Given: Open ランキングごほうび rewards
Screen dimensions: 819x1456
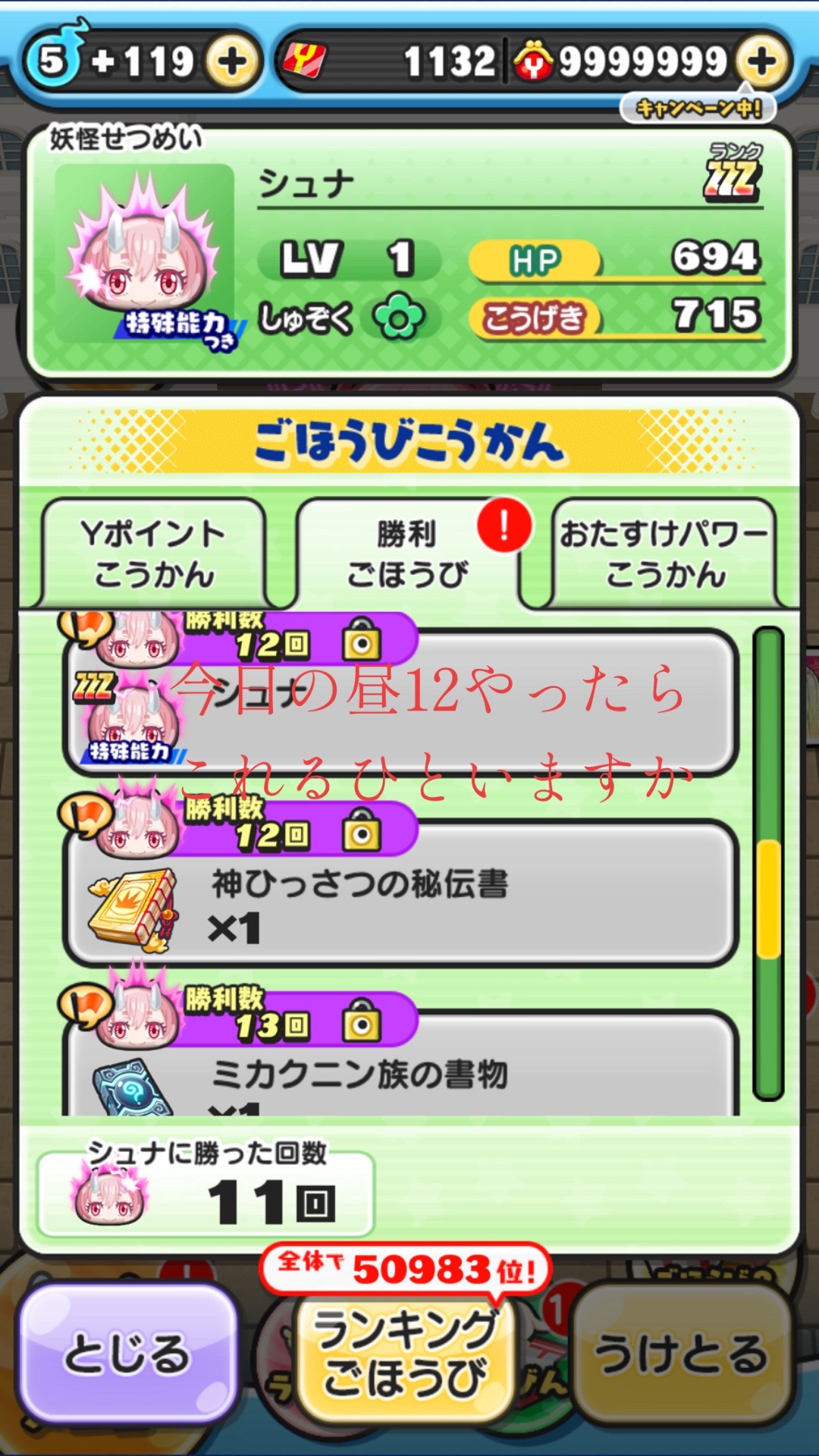Looking at the screenshot, I should coord(406,1354).
